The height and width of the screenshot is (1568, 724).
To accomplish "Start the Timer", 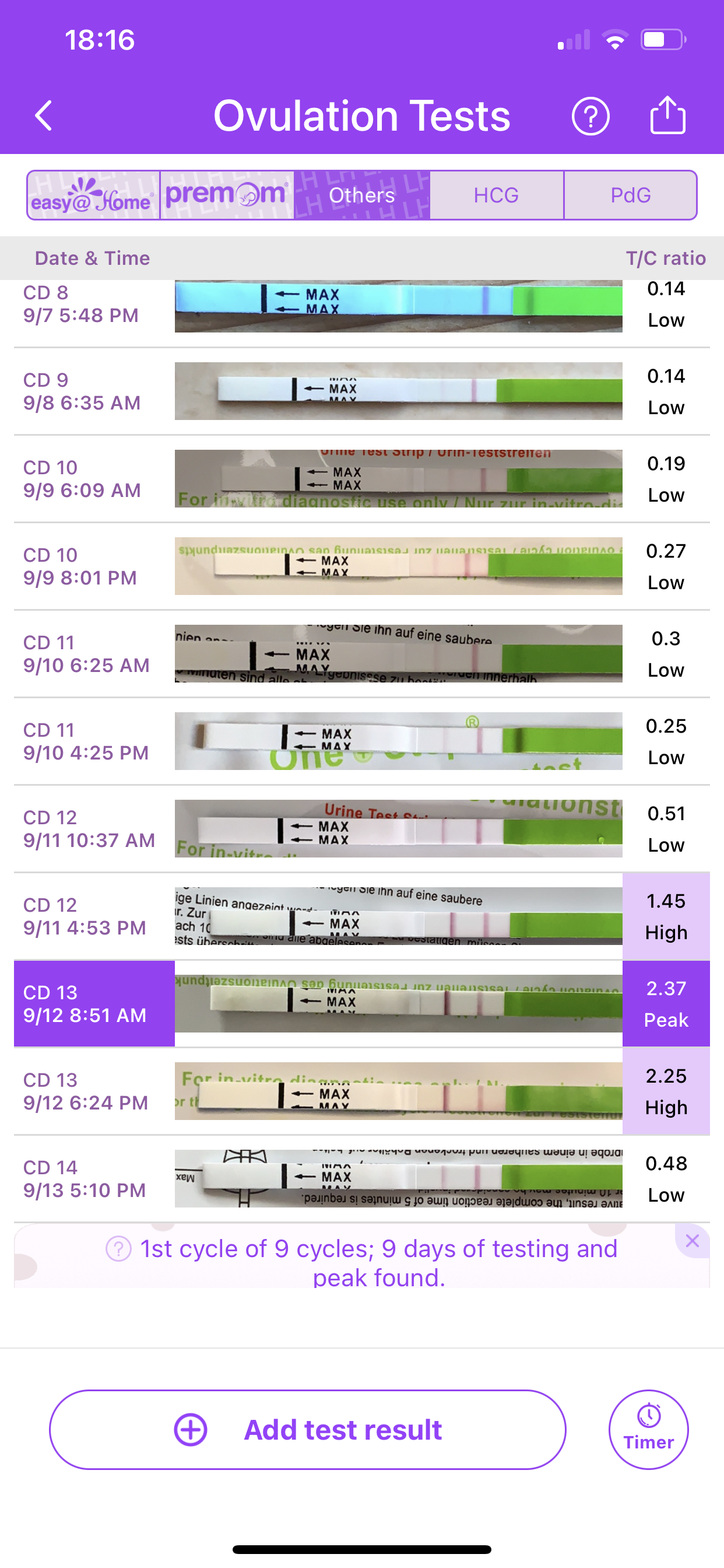I will pos(649,1429).
